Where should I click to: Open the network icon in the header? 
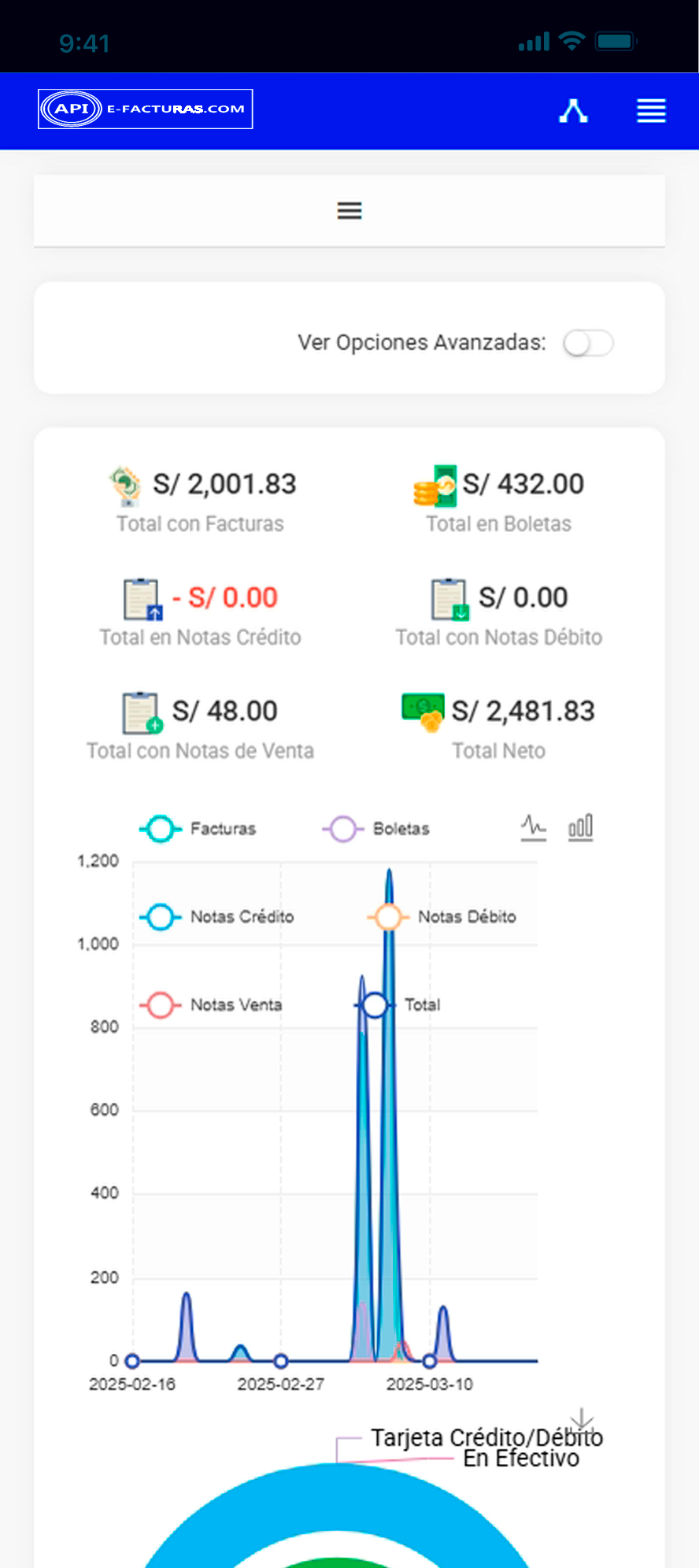(x=573, y=111)
